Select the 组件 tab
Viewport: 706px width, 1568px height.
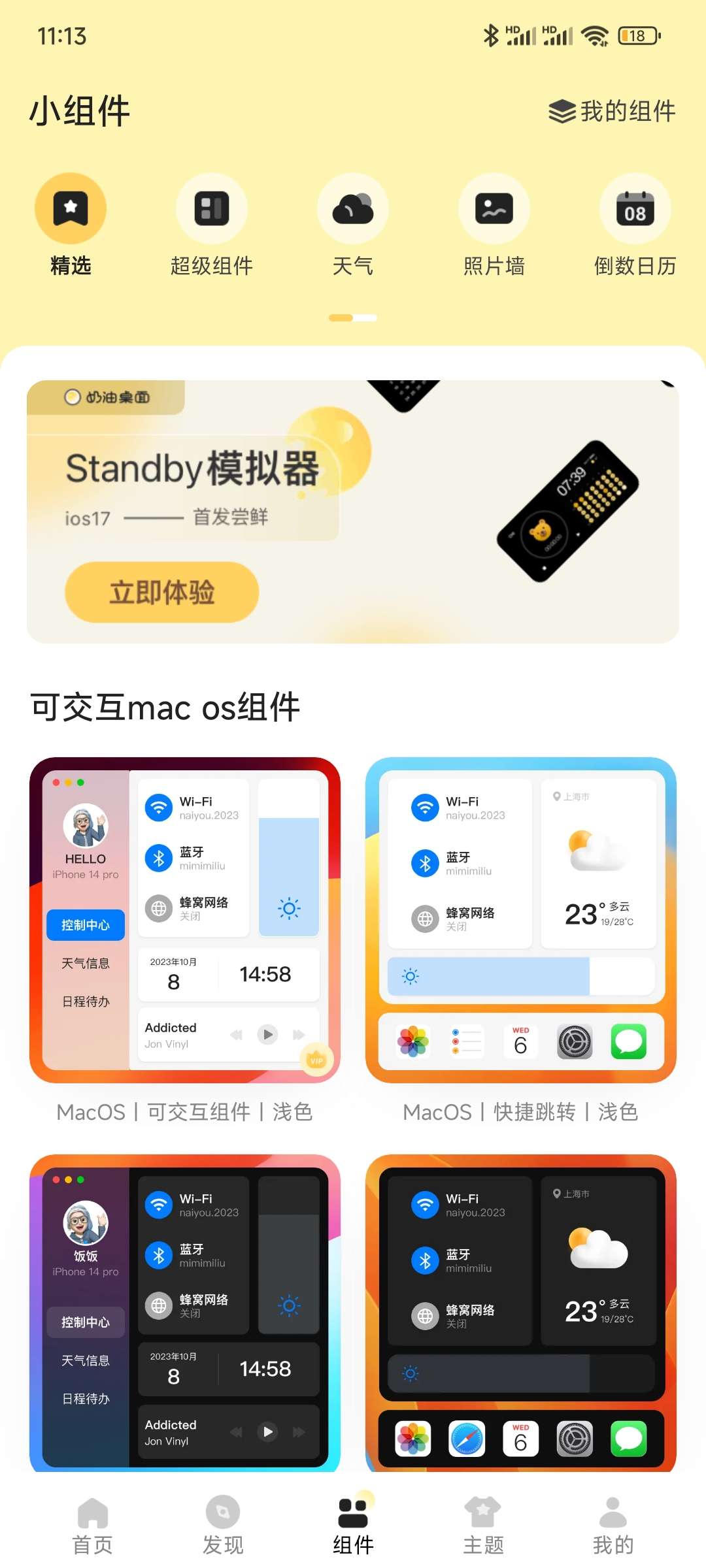point(353,1526)
